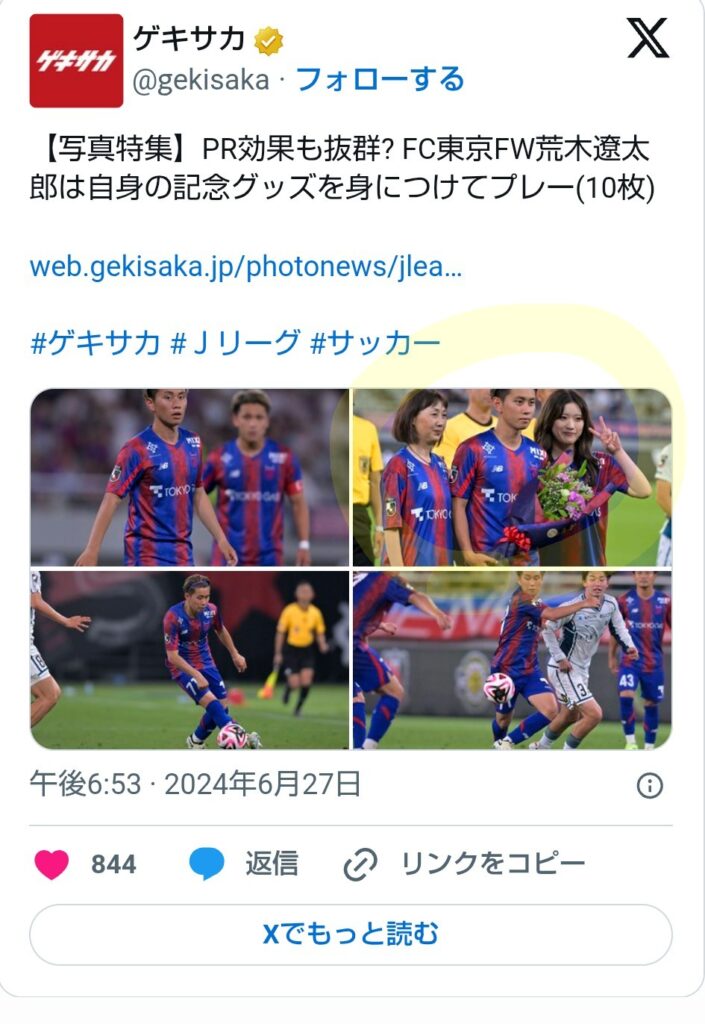
Task: Open the X logo icon
Action: (647, 39)
